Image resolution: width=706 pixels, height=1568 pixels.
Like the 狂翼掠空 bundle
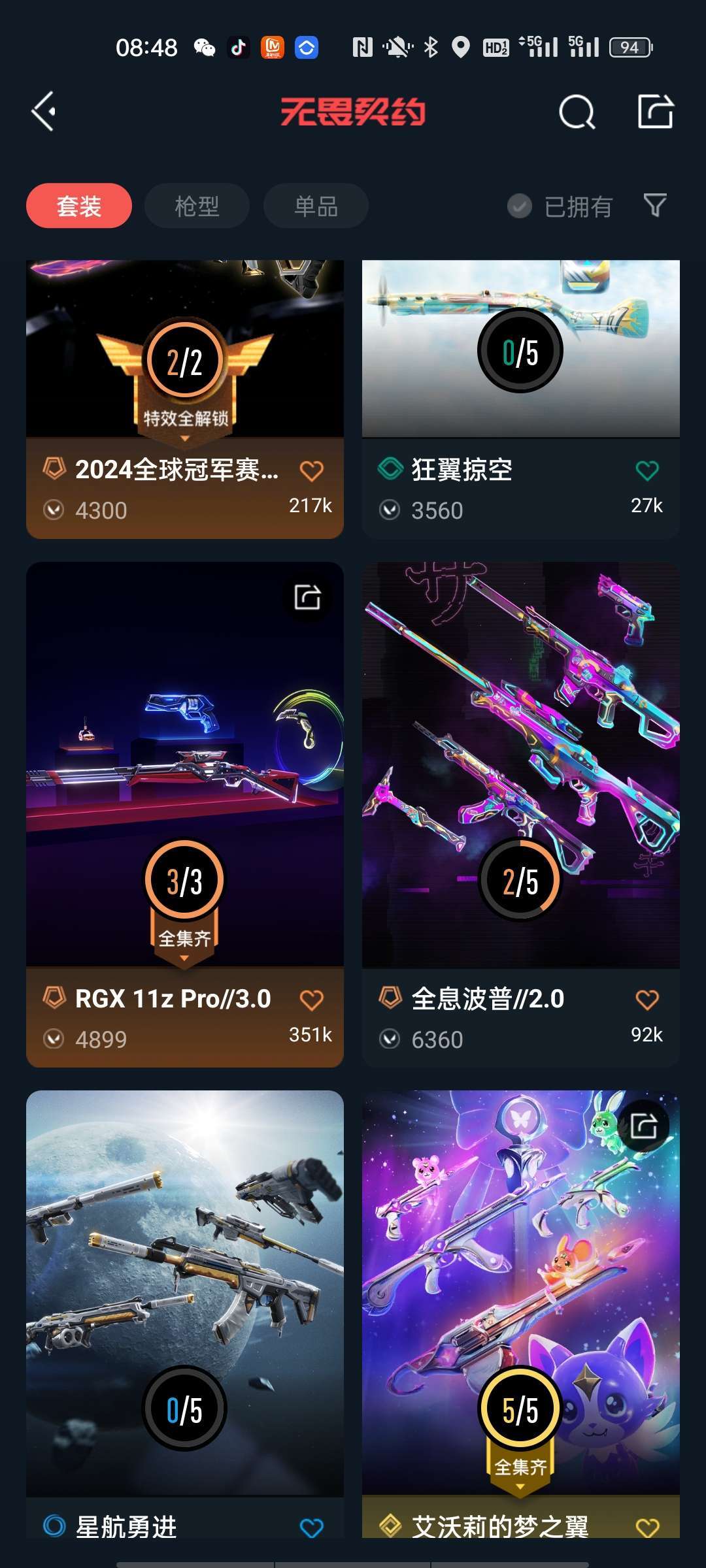click(x=647, y=470)
